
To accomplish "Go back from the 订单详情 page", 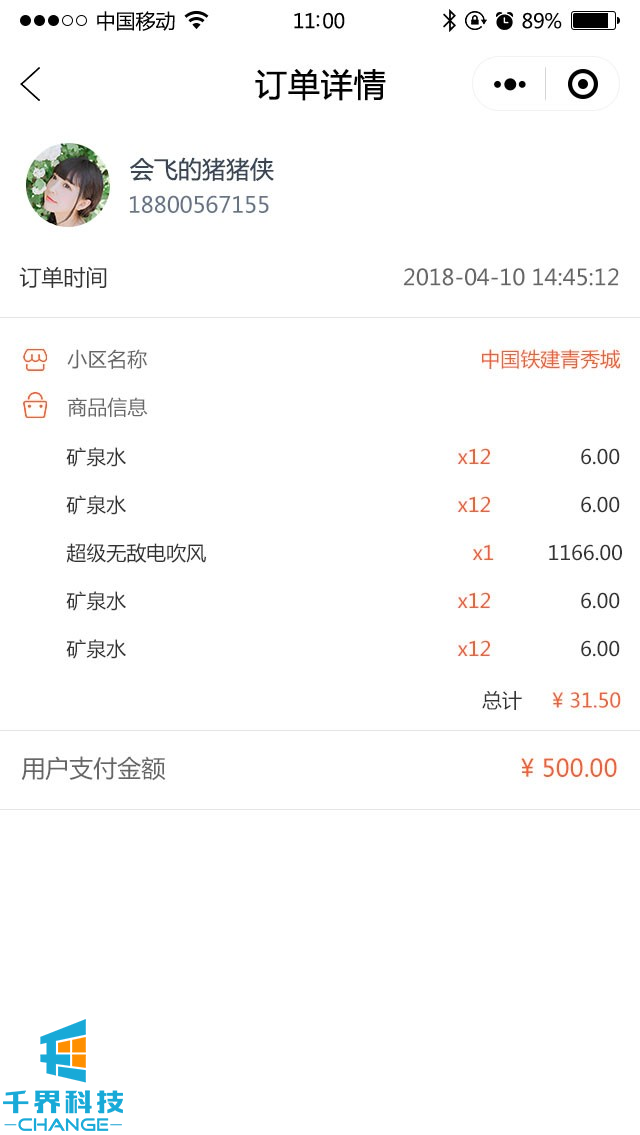I will click(x=31, y=85).
